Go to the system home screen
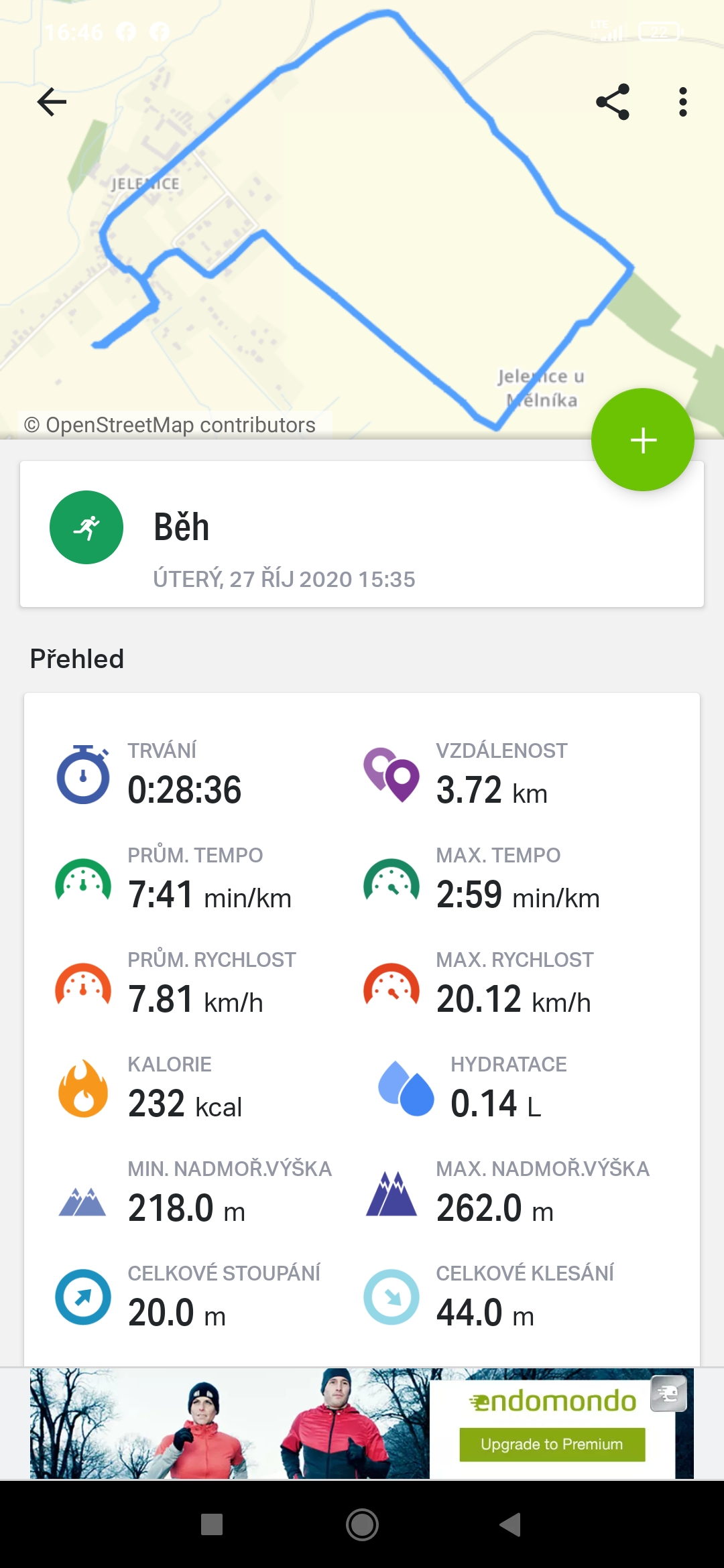 (x=362, y=1524)
